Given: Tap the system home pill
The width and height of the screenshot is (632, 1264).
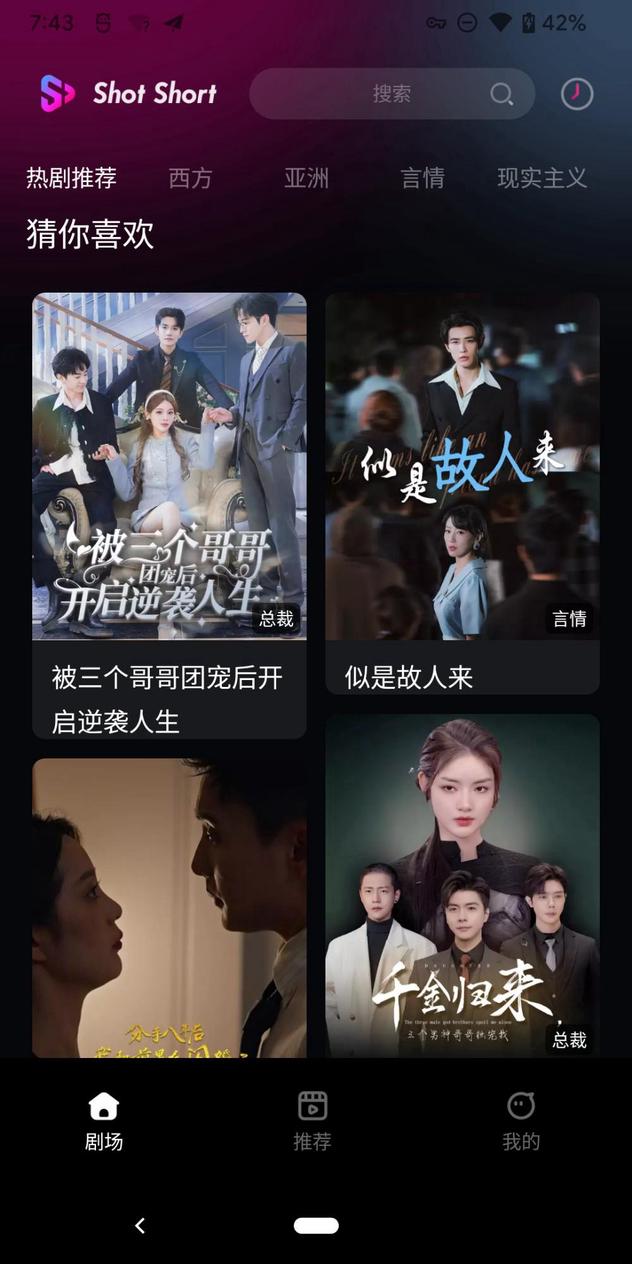Looking at the screenshot, I should pos(316,1225).
